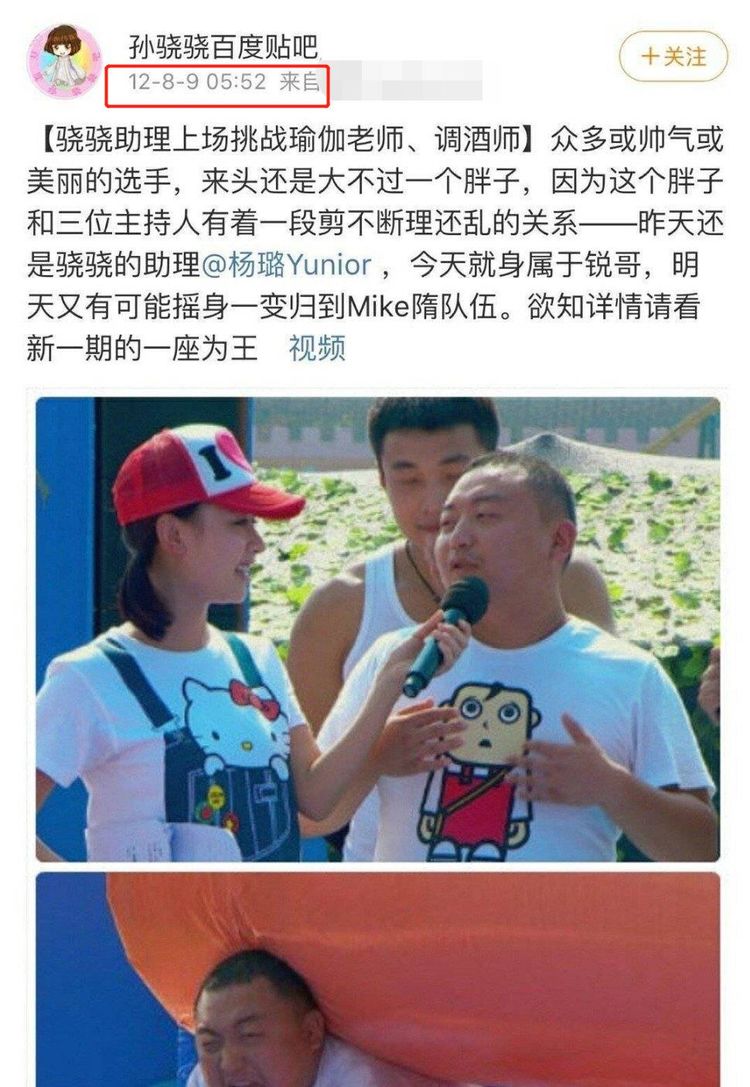
Task: Open the poster's cartoon avatar
Action: coord(63,61)
